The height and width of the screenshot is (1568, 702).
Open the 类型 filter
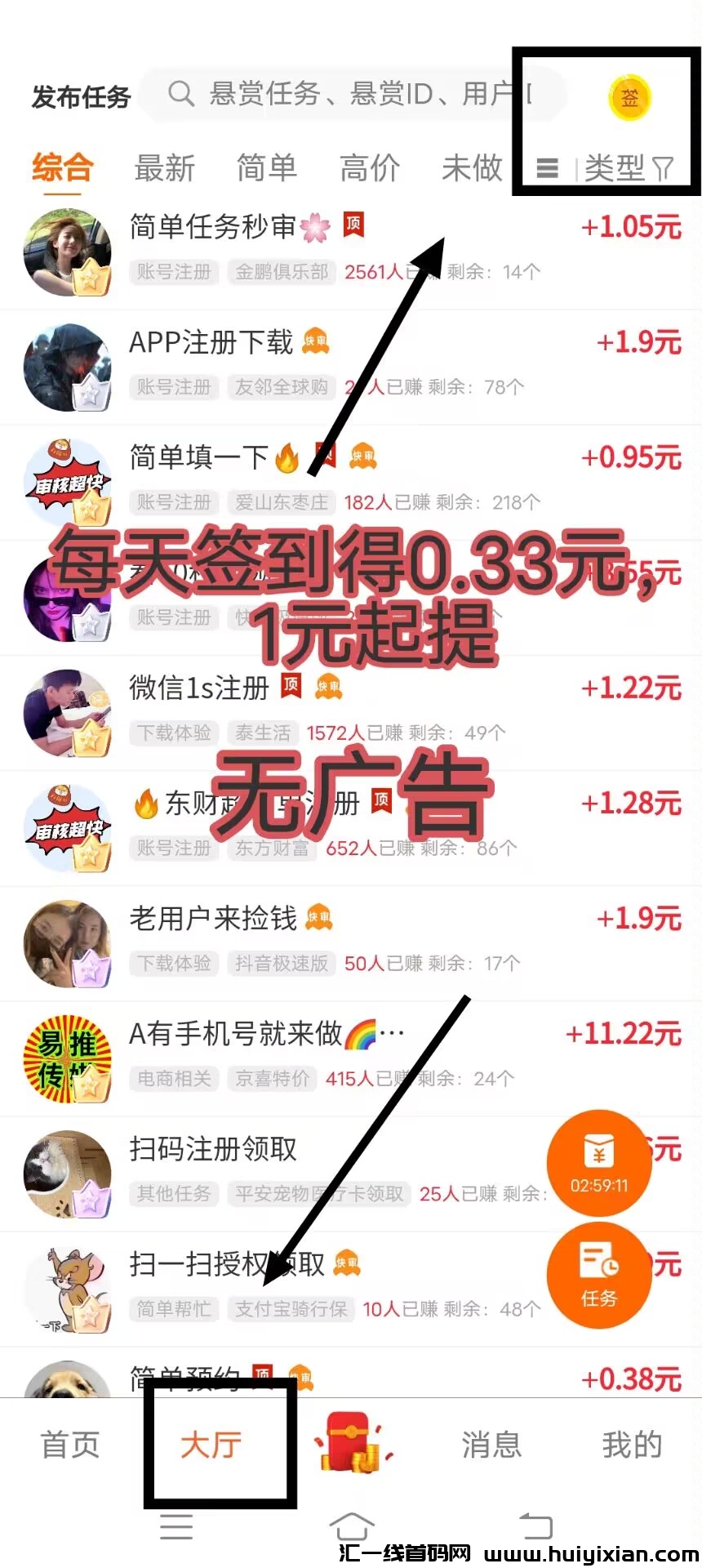click(627, 169)
